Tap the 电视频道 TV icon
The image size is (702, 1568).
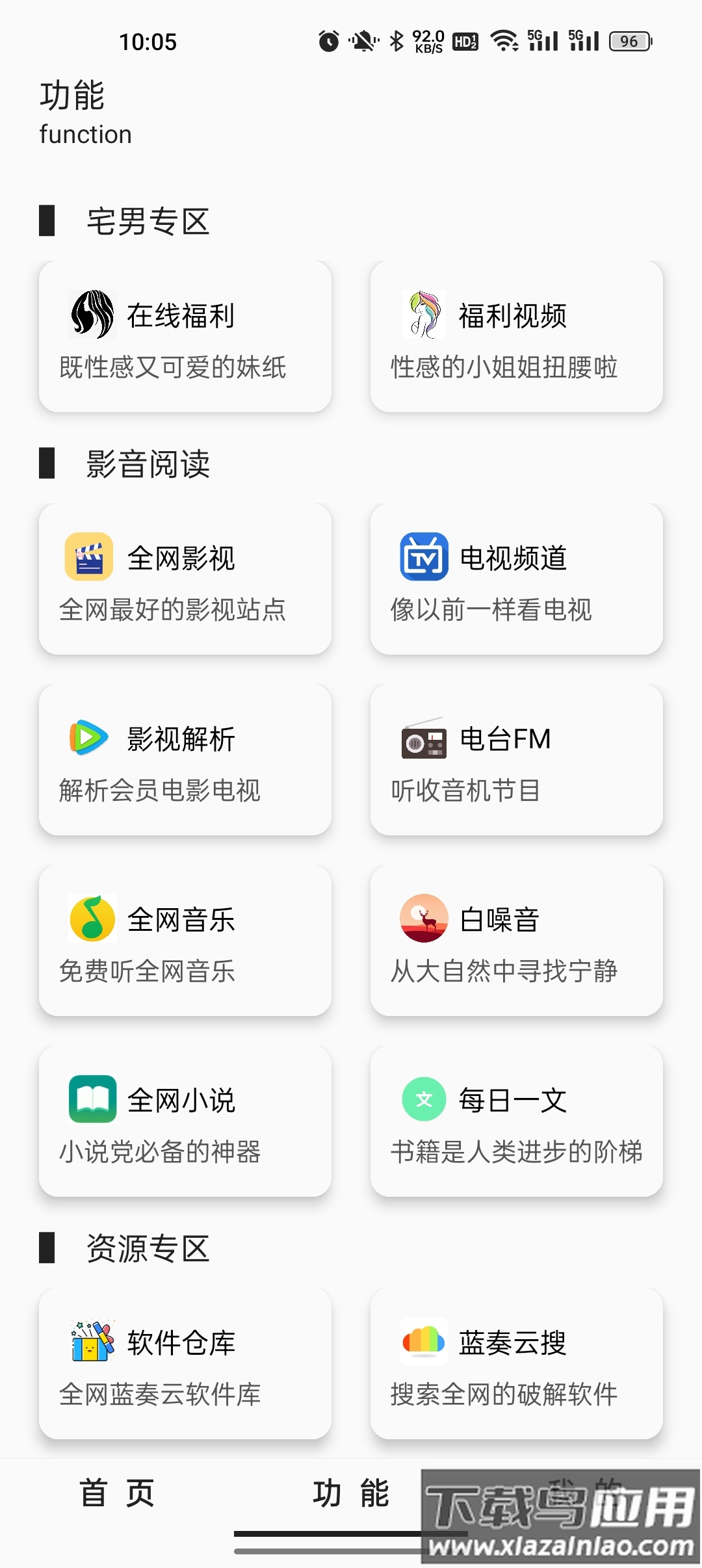tap(422, 558)
